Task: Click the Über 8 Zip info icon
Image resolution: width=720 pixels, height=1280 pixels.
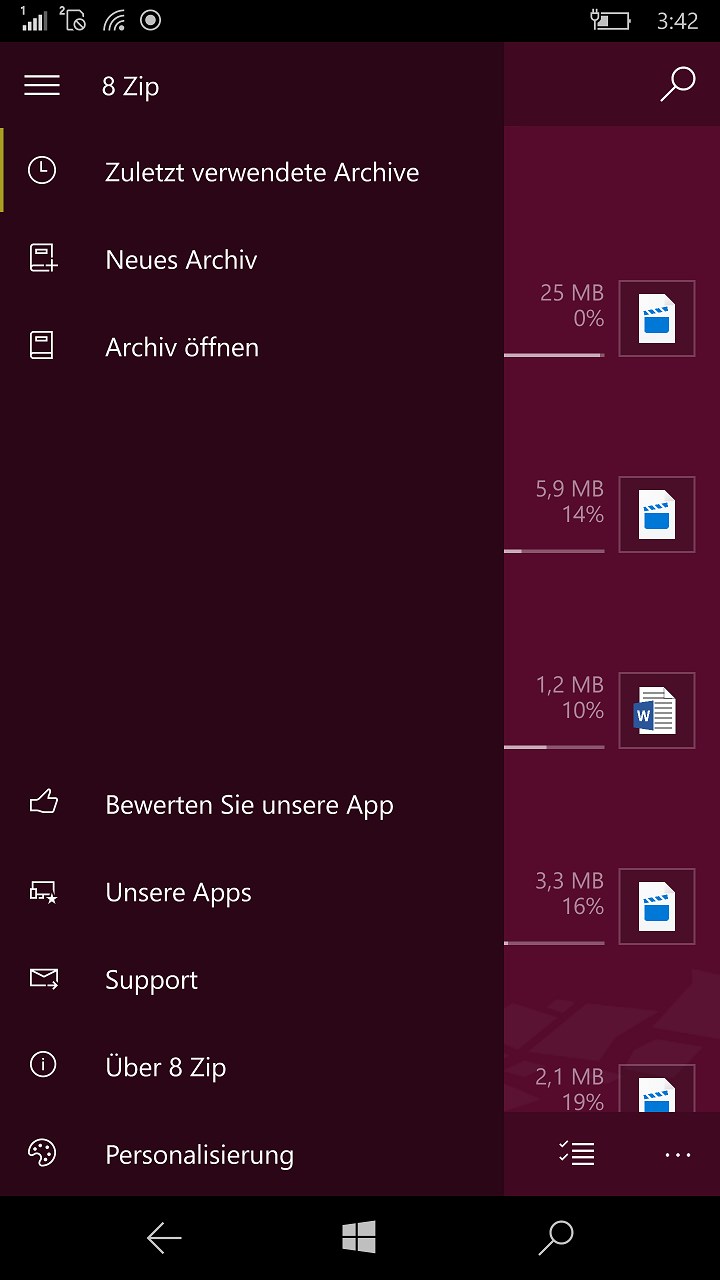Action: 42,1066
